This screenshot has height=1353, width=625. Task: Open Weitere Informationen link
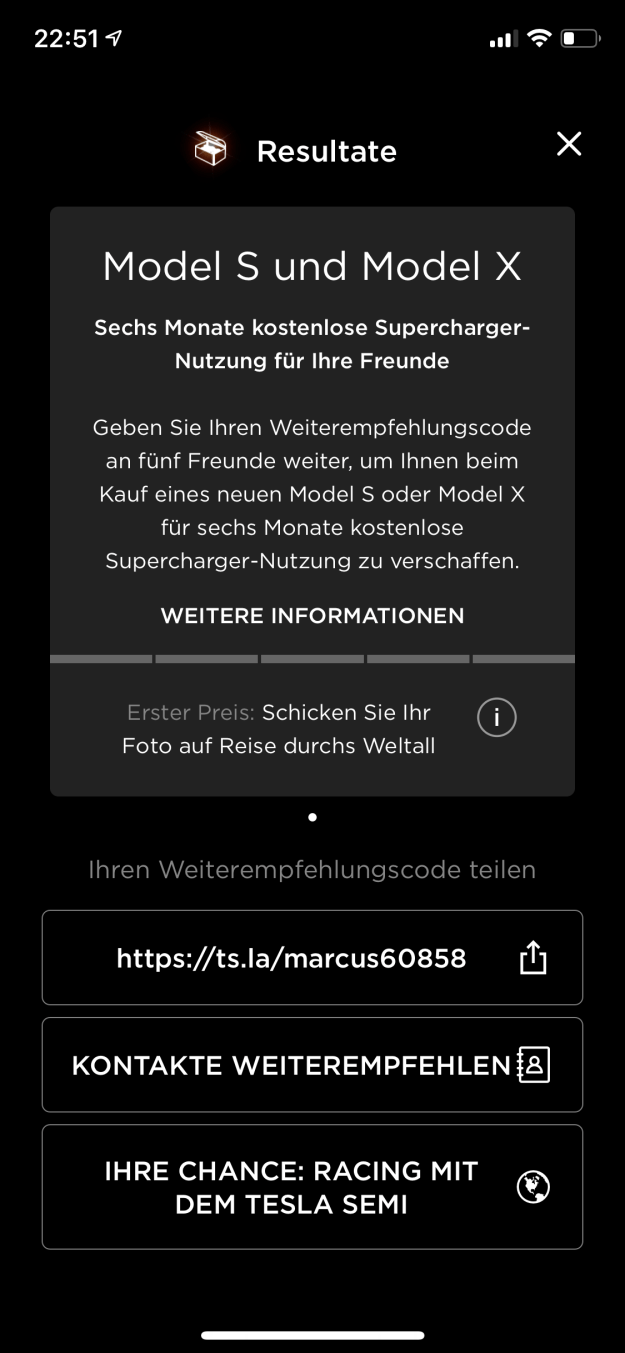pos(312,616)
